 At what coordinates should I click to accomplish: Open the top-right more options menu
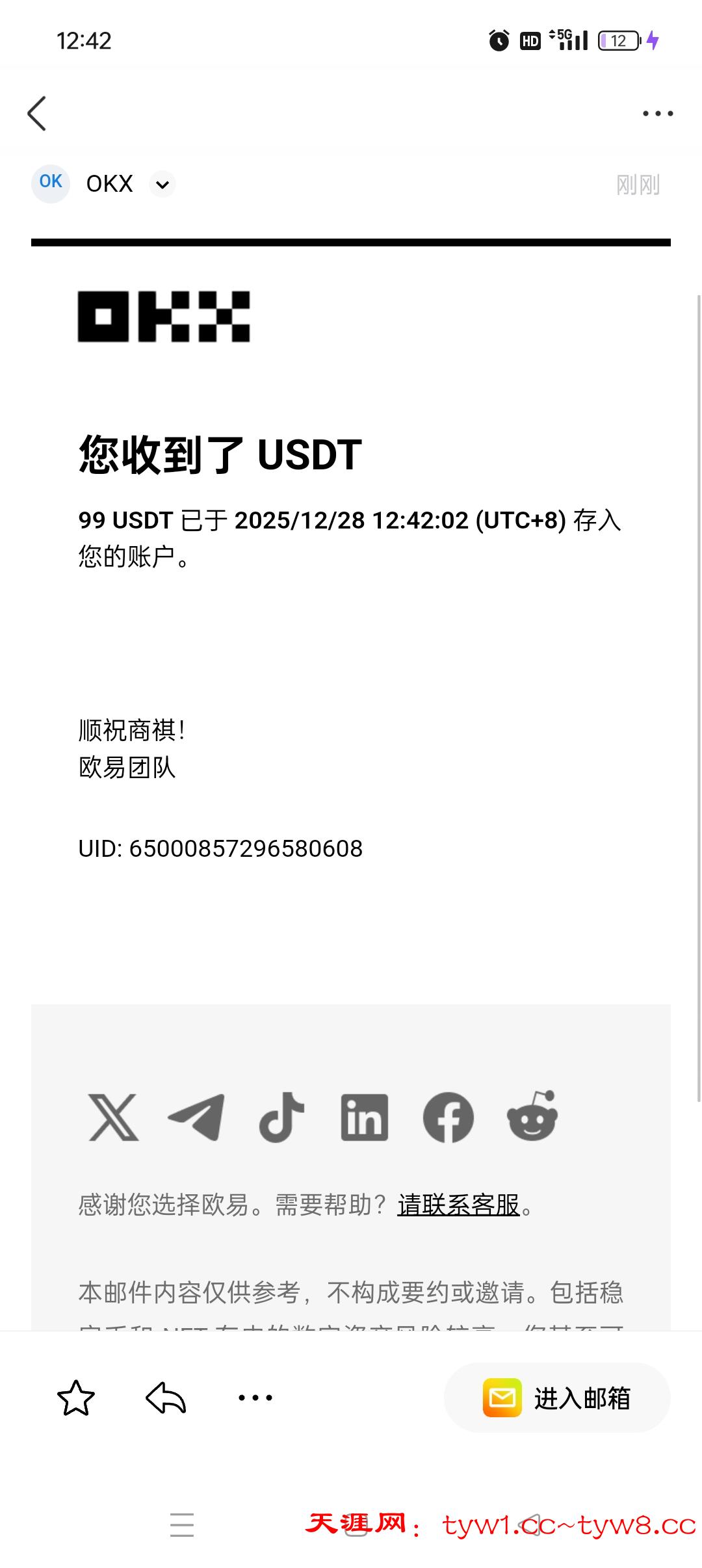(656, 112)
